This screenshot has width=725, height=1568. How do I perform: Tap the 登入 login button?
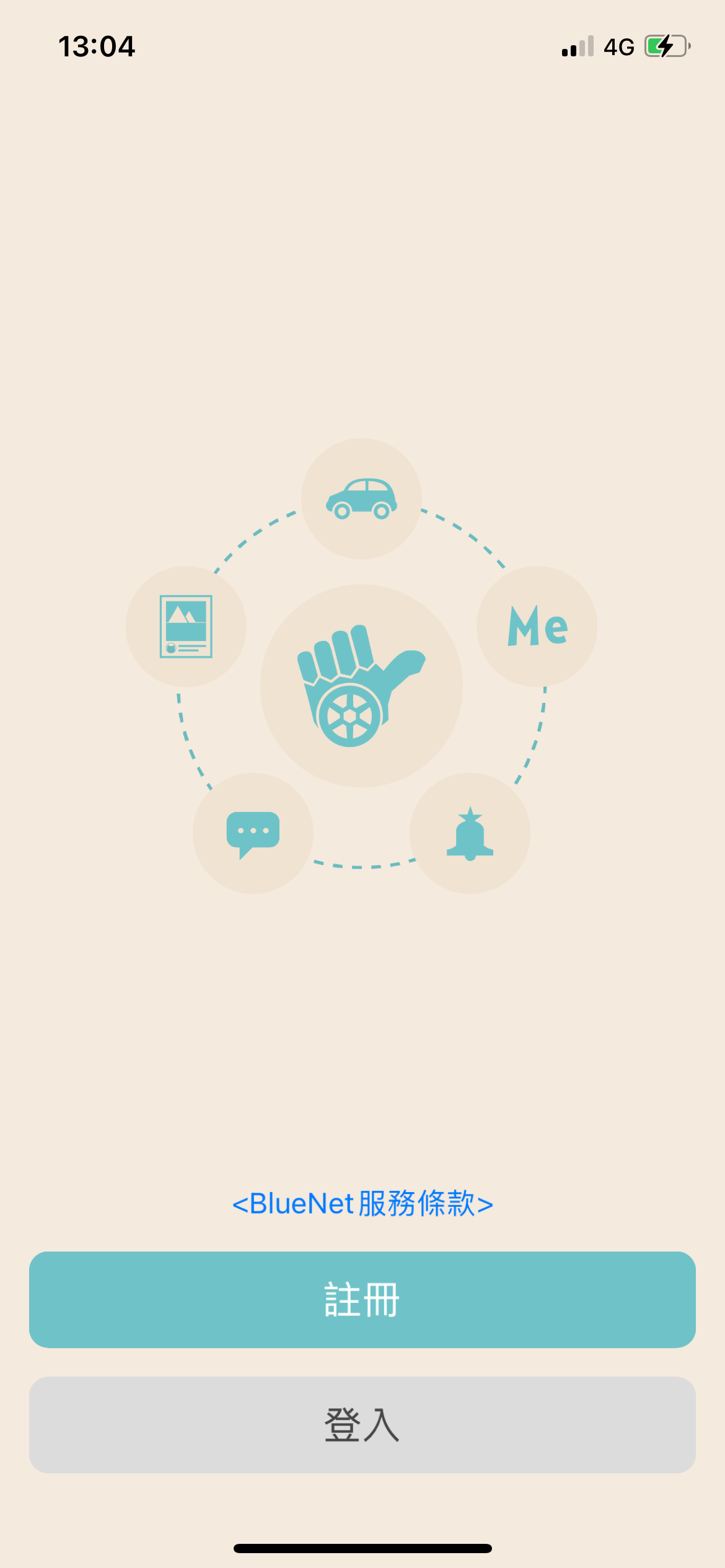click(x=362, y=1424)
